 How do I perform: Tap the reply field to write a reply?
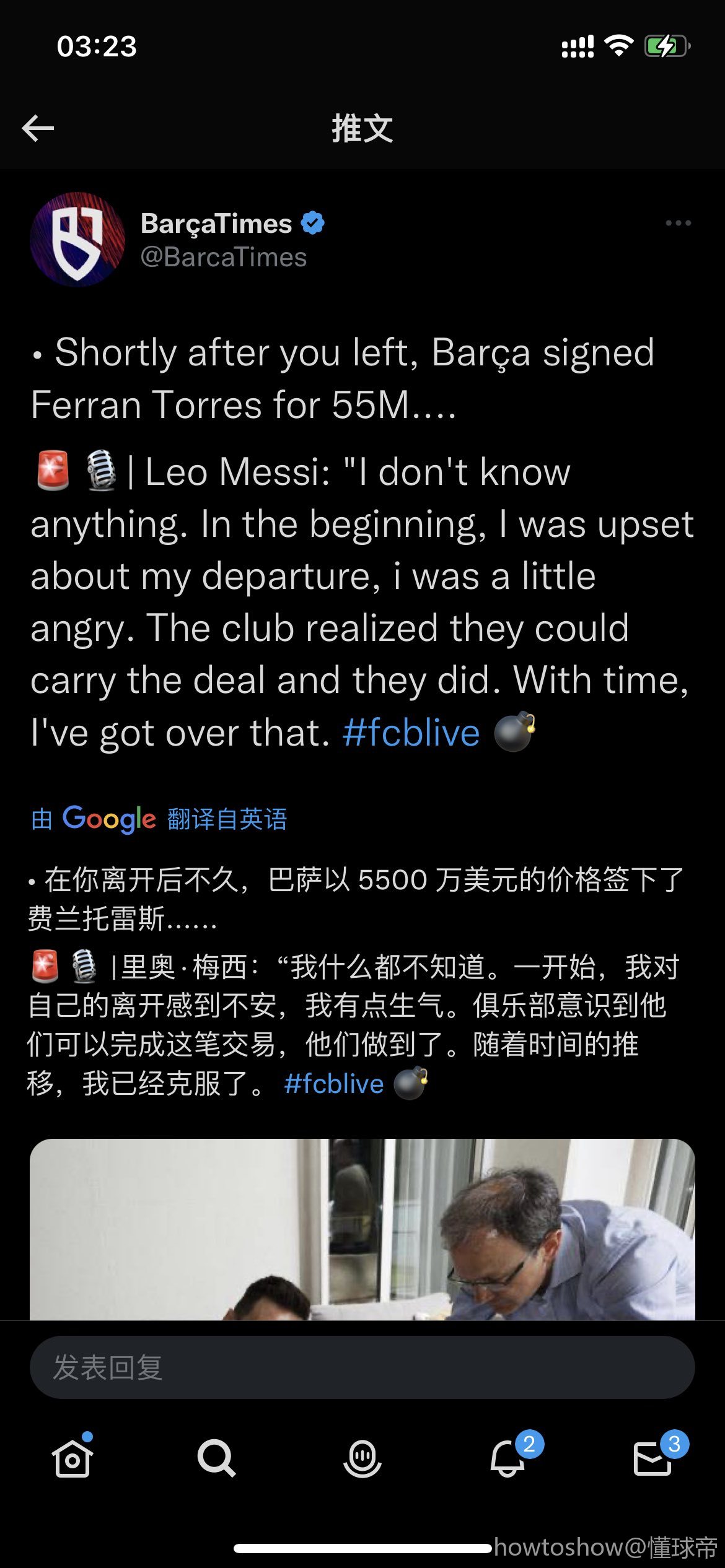[362, 1367]
